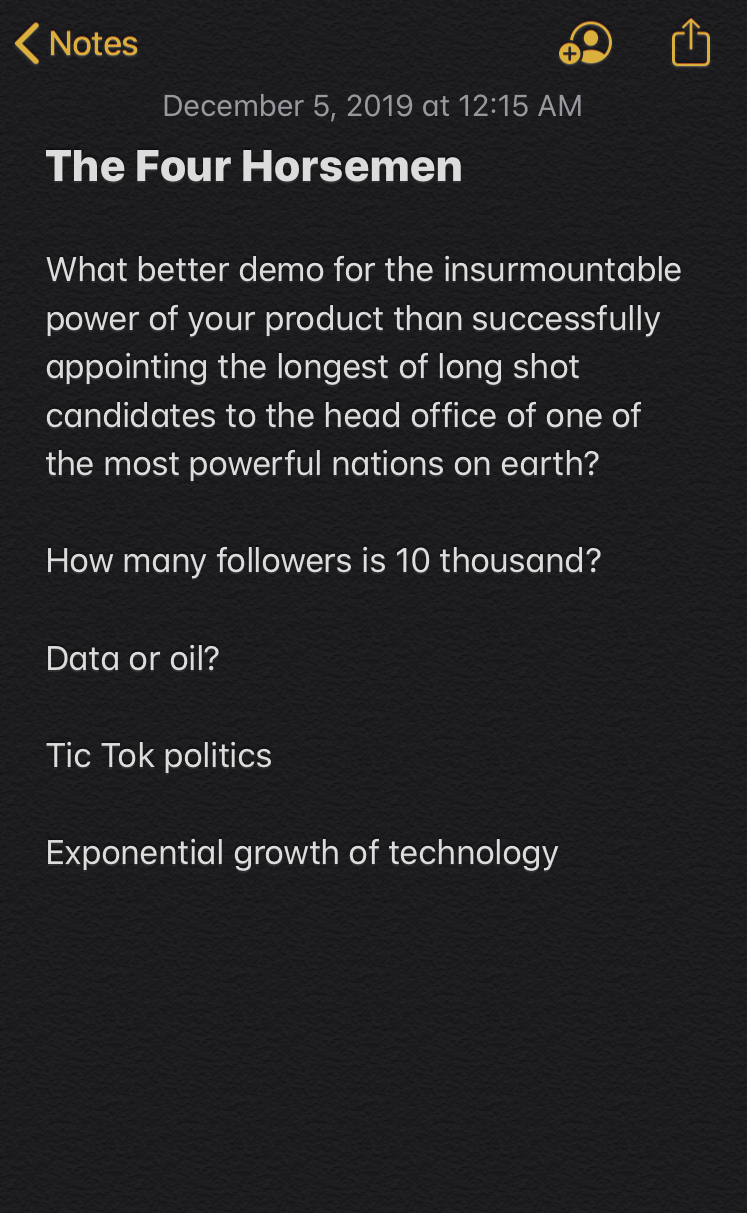
Task: Add people to collaborate on this note
Action: click(585, 44)
